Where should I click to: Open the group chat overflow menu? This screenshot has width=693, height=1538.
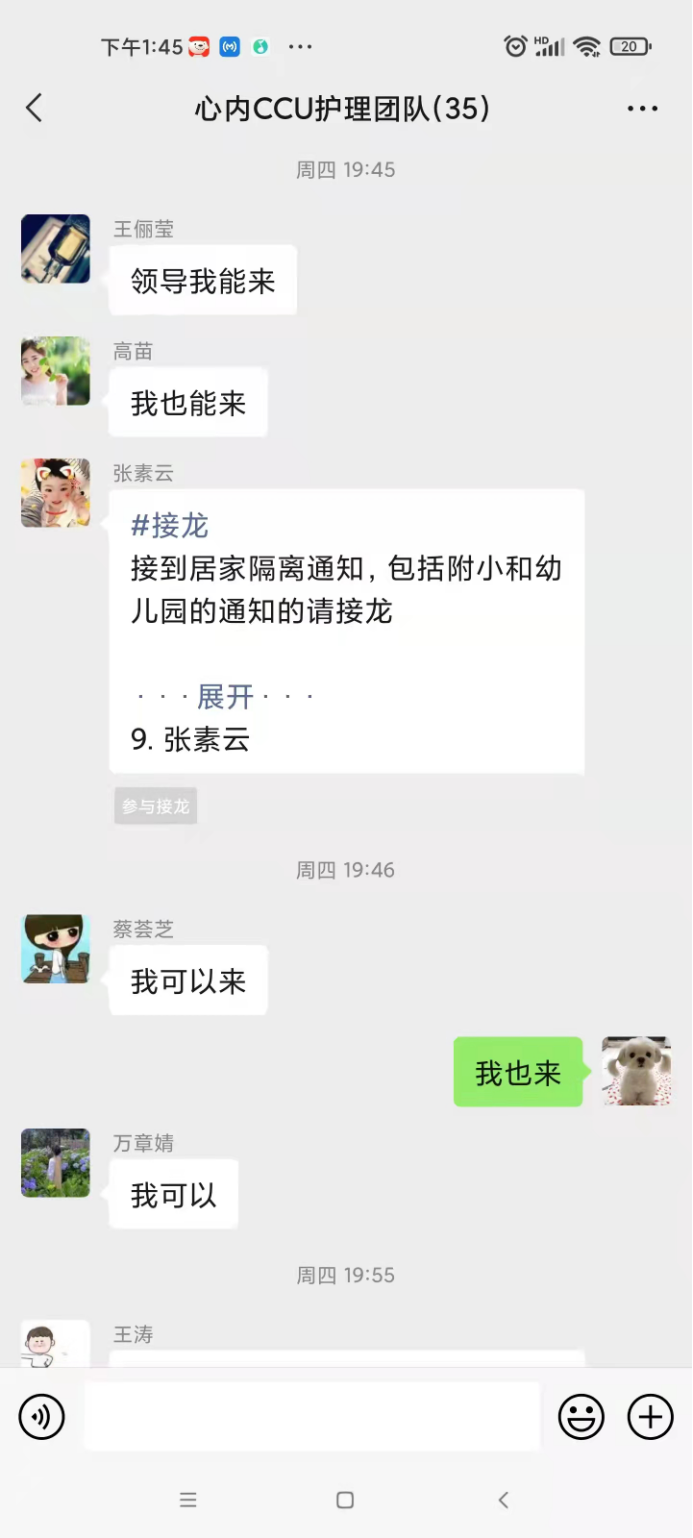(x=642, y=109)
